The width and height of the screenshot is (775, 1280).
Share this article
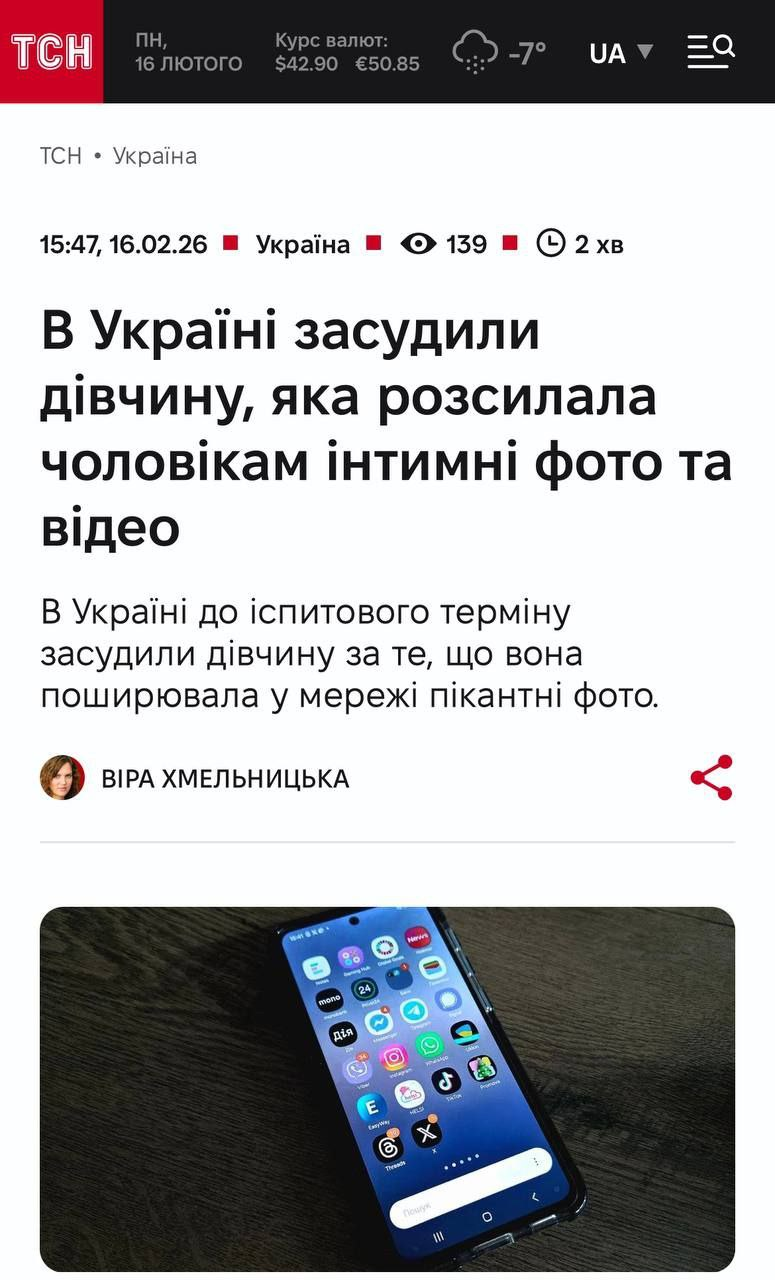[711, 777]
